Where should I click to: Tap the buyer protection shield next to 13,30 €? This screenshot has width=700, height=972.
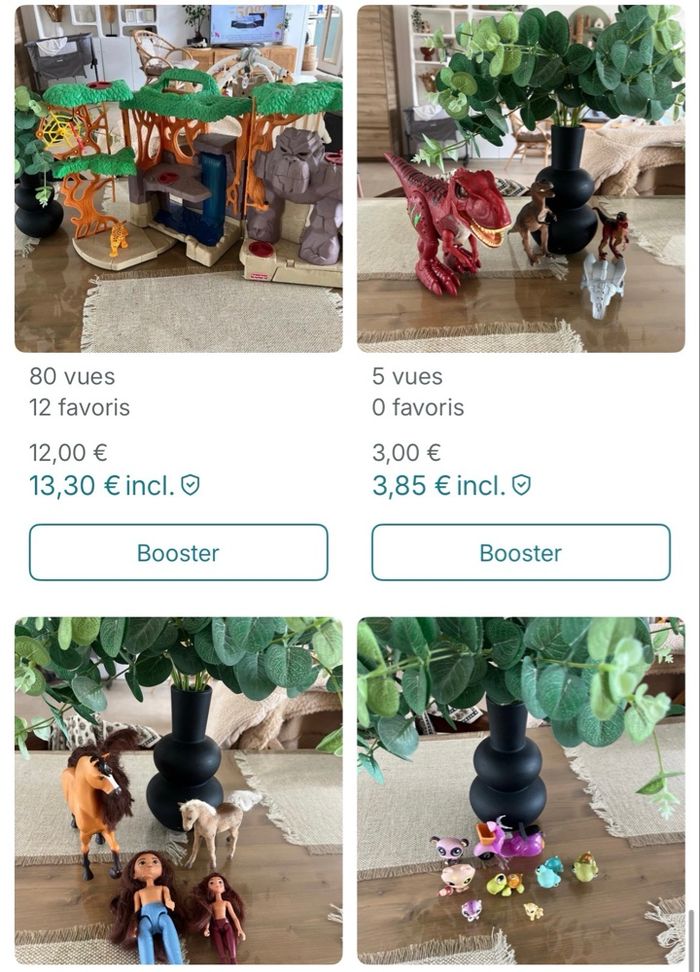pyautogui.click(x=190, y=485)
